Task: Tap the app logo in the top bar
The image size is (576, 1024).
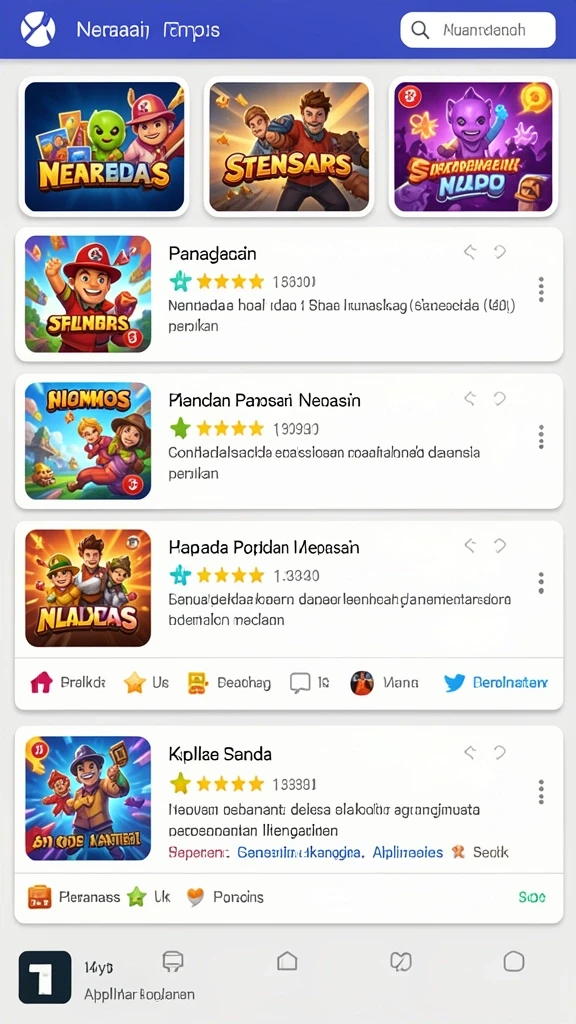Action: point(38,29)
